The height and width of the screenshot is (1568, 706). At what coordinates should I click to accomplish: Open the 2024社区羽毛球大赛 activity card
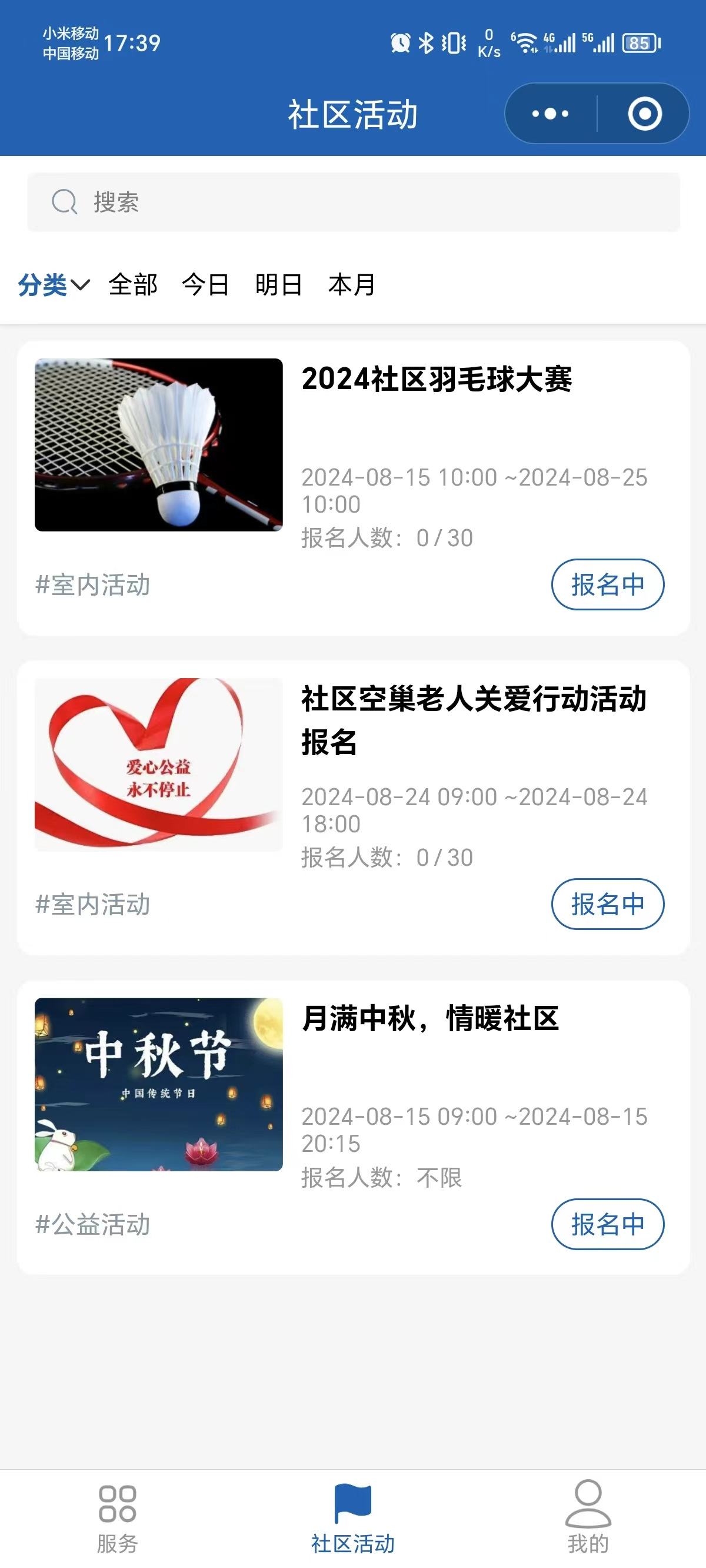coord(437,379)
